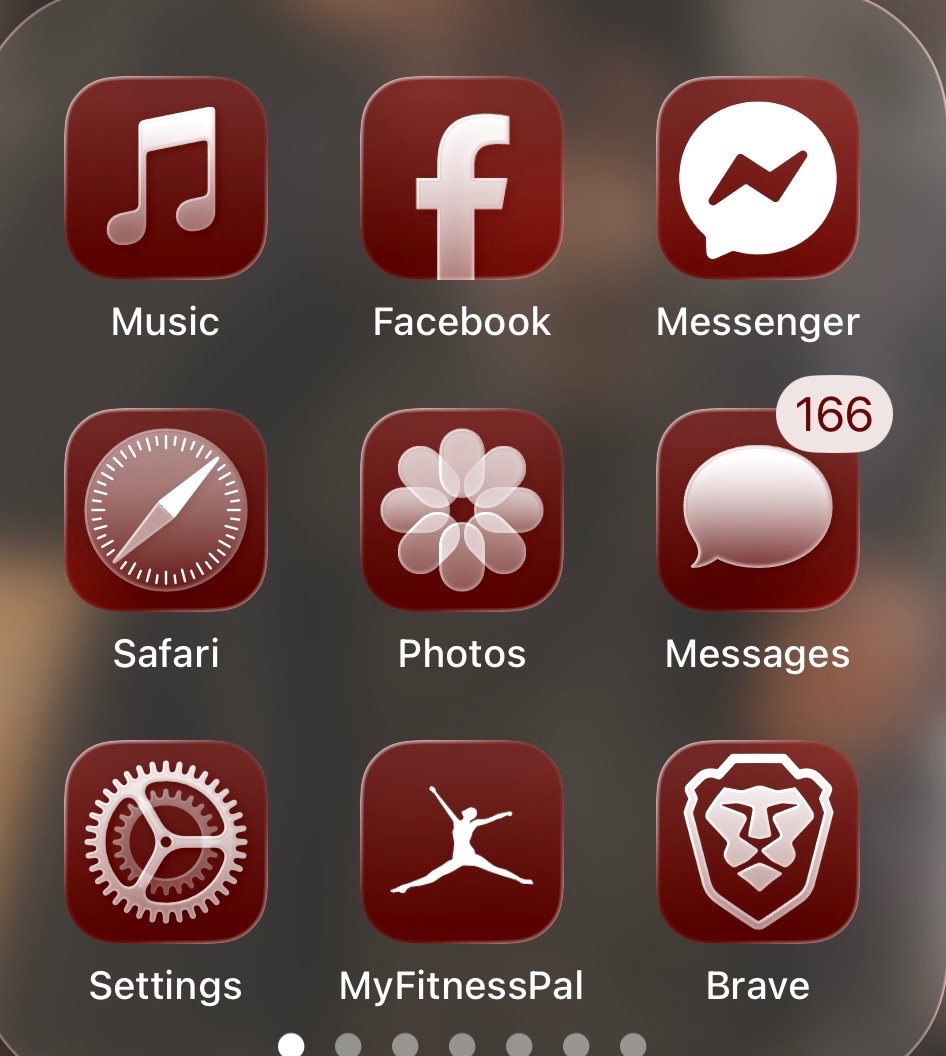Open Messages with 166 unread
This screenshot has width=946, height=1056.
(758, 509)
